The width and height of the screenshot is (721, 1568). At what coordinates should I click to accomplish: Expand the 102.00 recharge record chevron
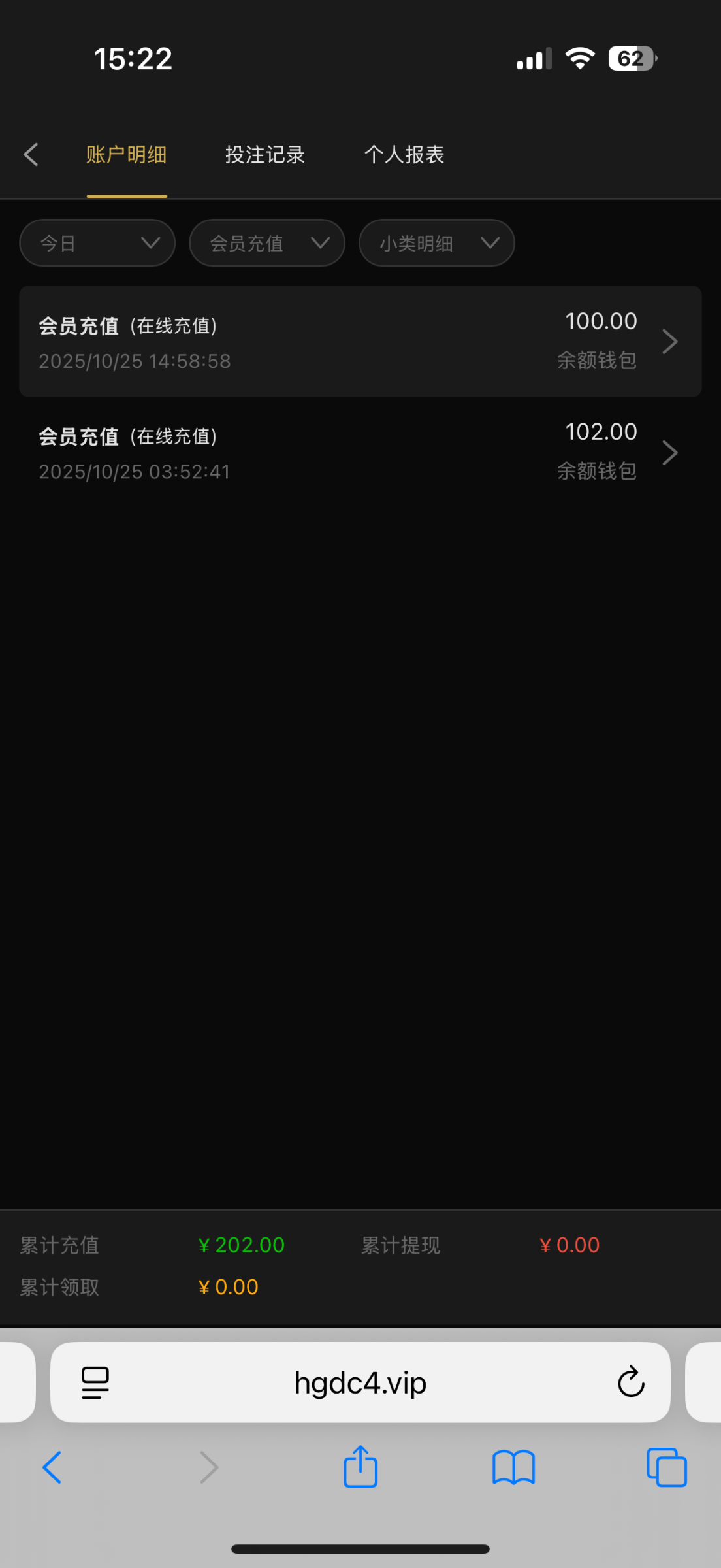click(669, 452)
